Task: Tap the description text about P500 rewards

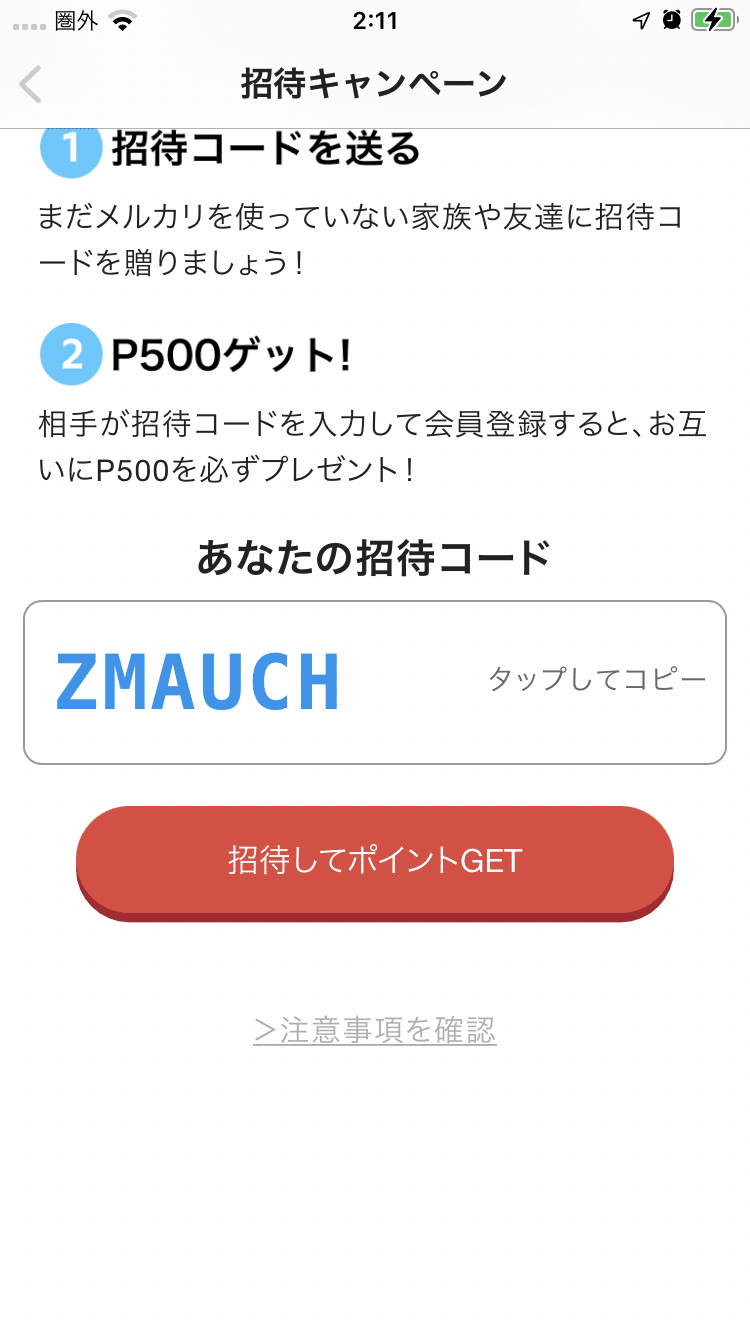Action: coord(375,445)
